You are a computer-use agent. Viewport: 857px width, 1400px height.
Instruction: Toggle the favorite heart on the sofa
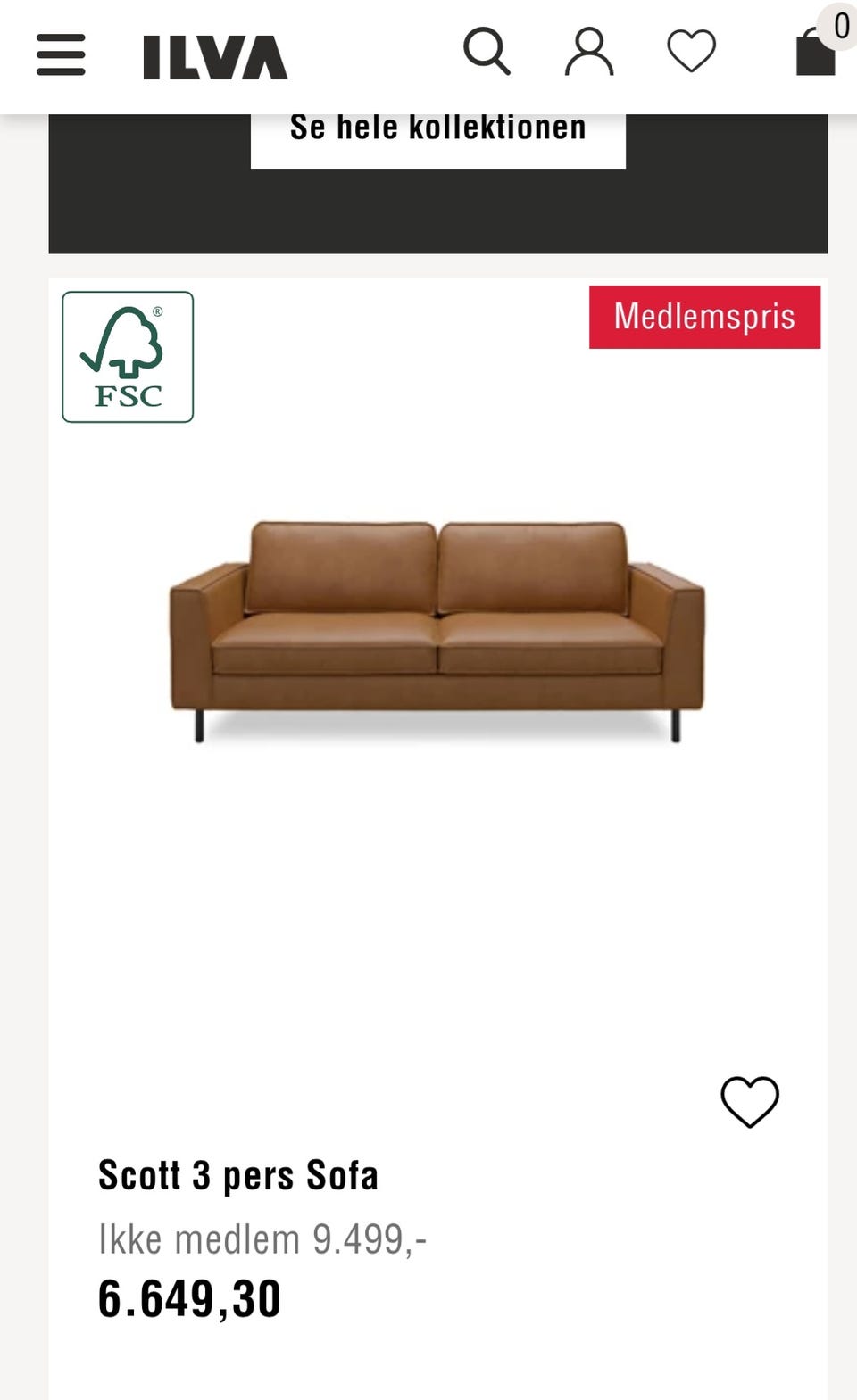[x=749, y=1101]
